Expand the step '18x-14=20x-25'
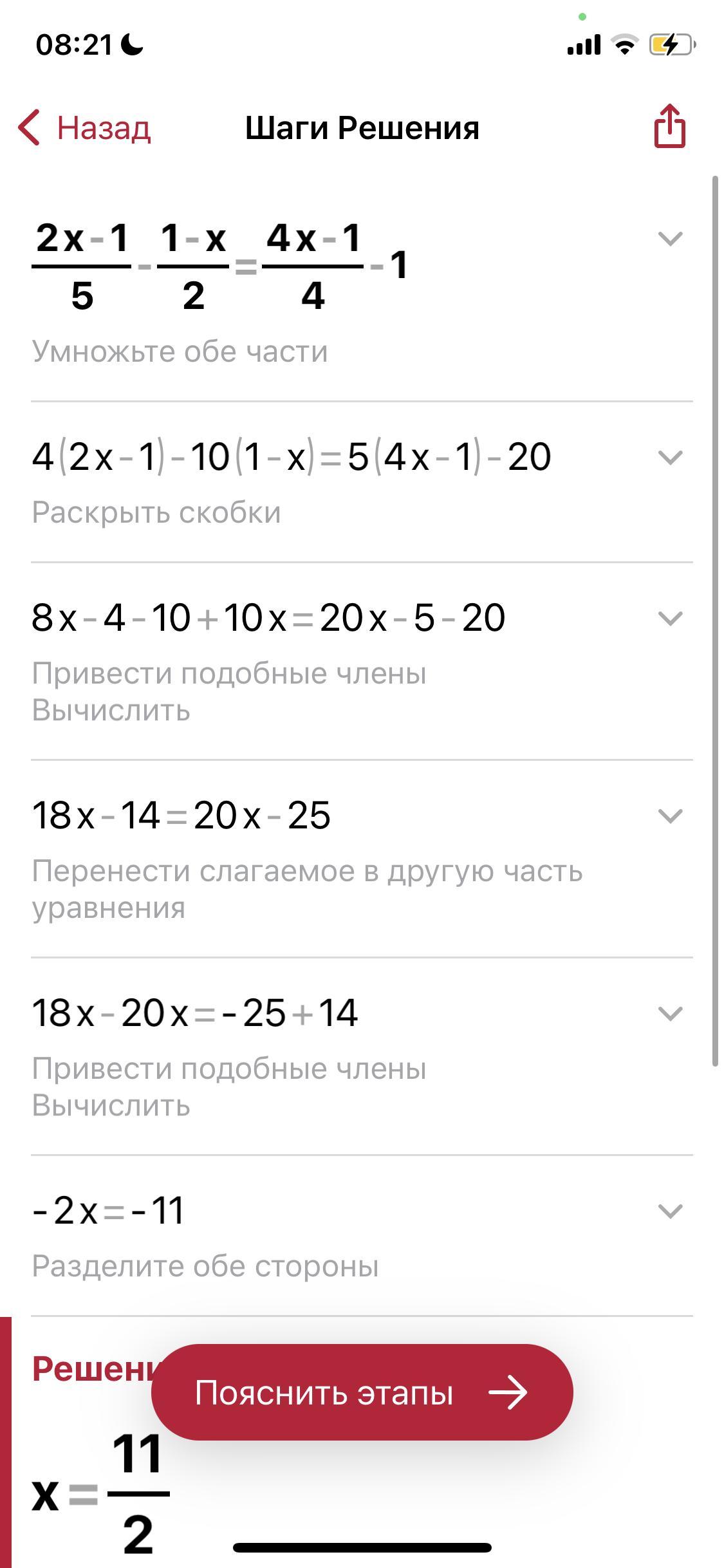Screen dimensions: 724x1568 pos(670,816)
